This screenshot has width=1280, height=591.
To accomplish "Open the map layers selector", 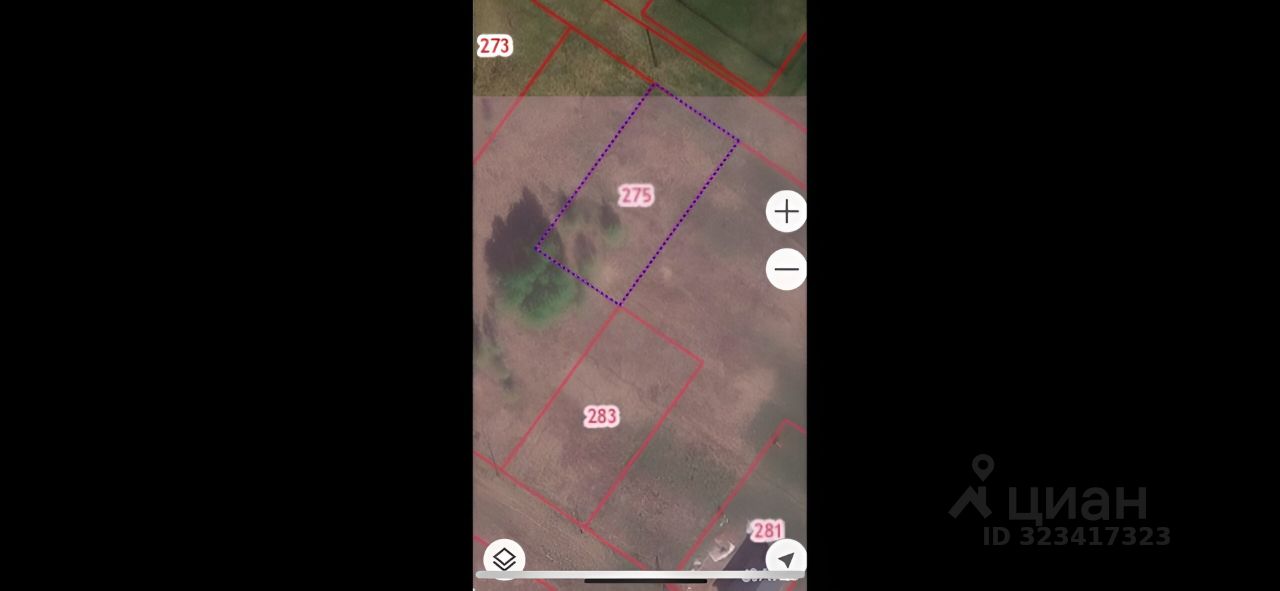I will (x=504, y=559).
